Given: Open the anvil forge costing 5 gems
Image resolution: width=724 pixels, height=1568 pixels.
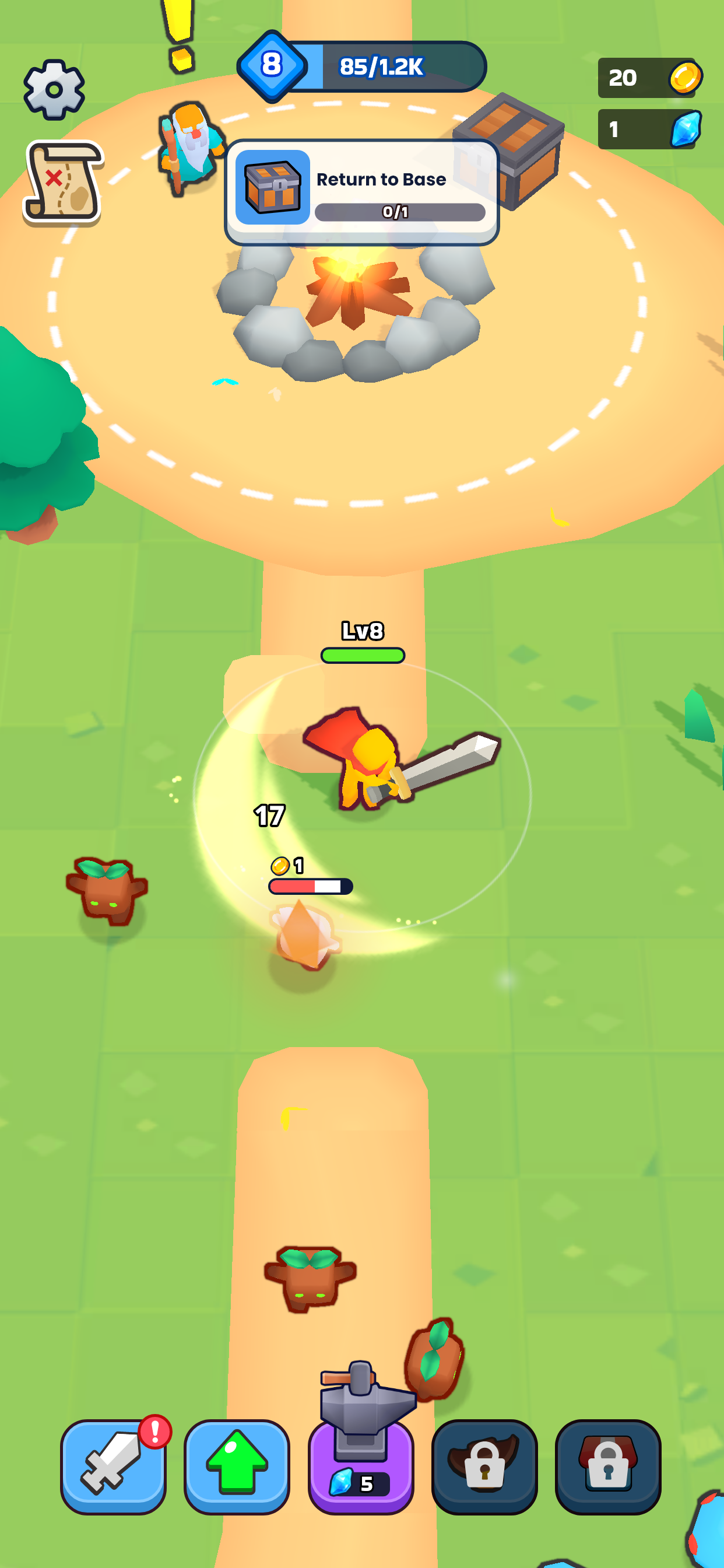Looking at the screenshot, I should [361, 1461].
